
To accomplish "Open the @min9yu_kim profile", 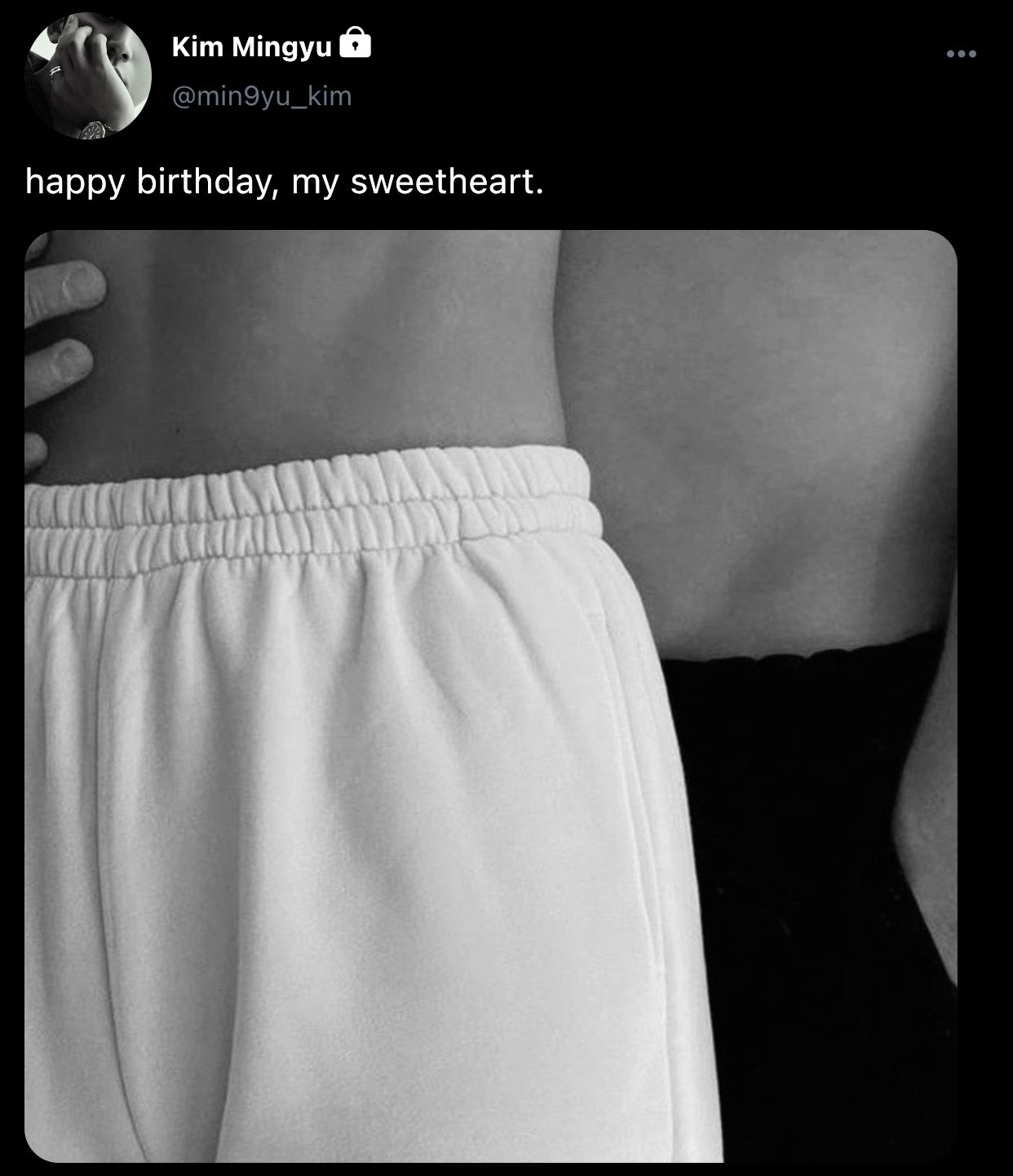I will (x=261, y=96).
